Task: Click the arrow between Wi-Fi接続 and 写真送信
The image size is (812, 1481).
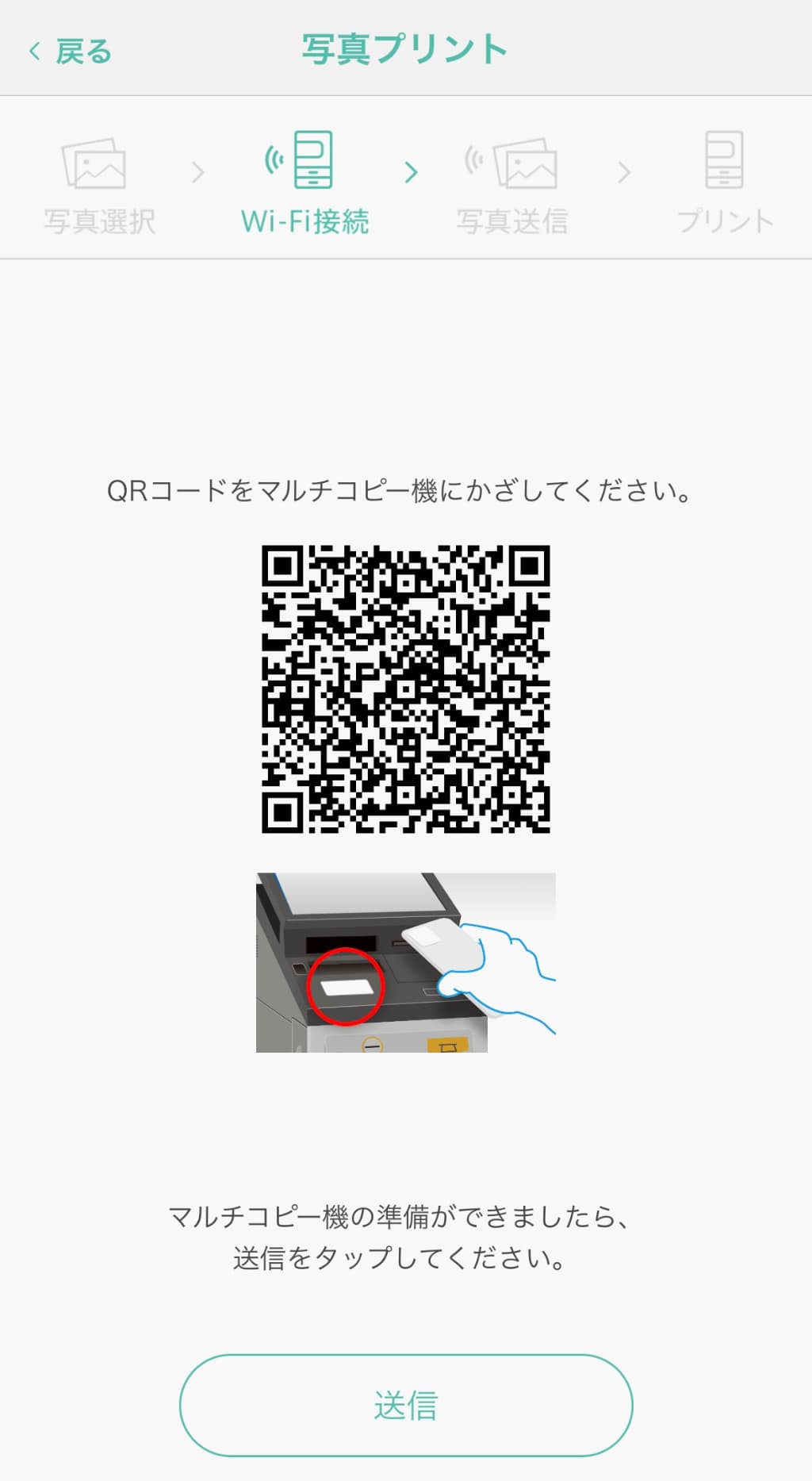Action: (409, 173)
